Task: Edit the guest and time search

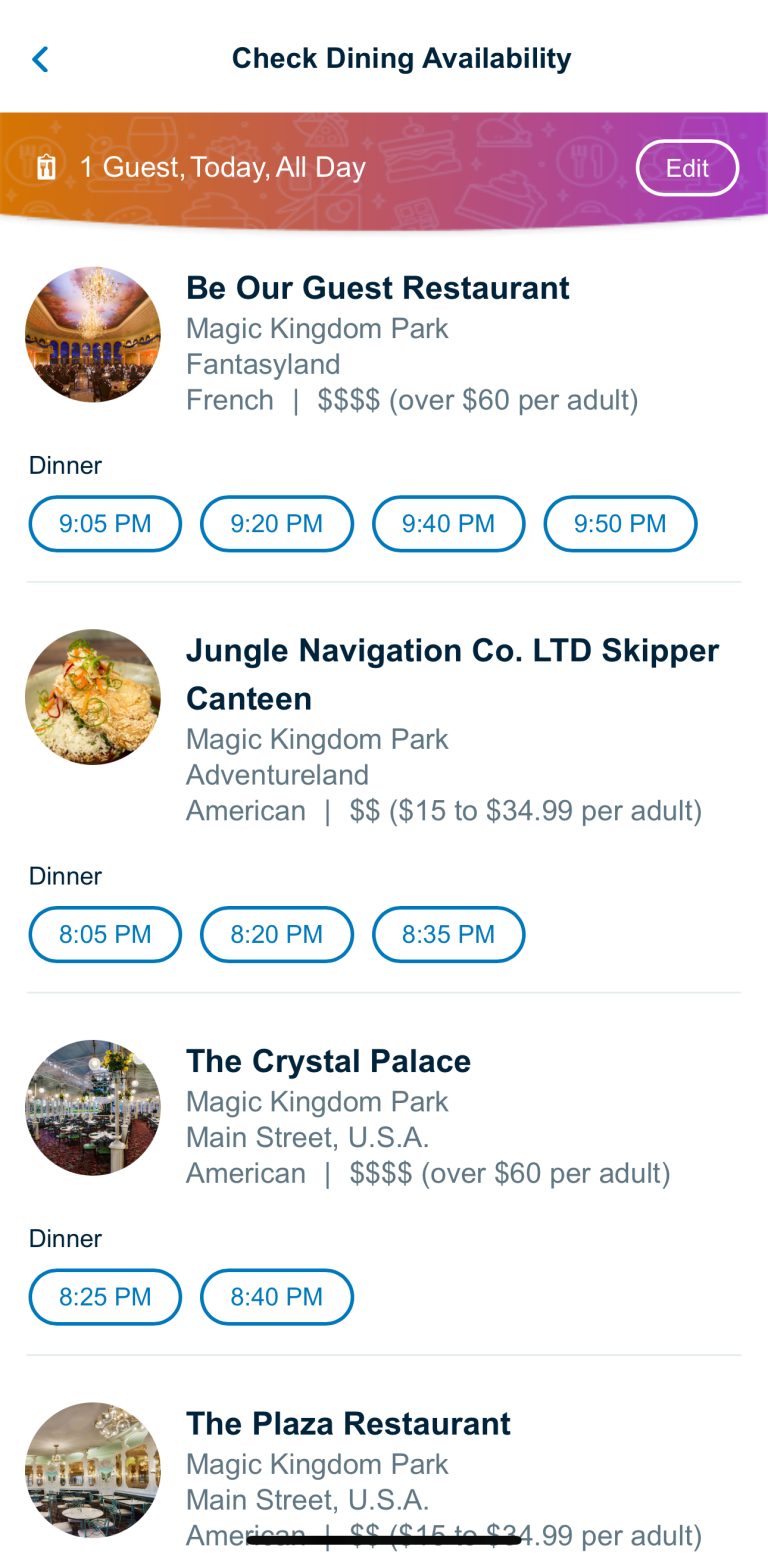Action: (687, 168)
